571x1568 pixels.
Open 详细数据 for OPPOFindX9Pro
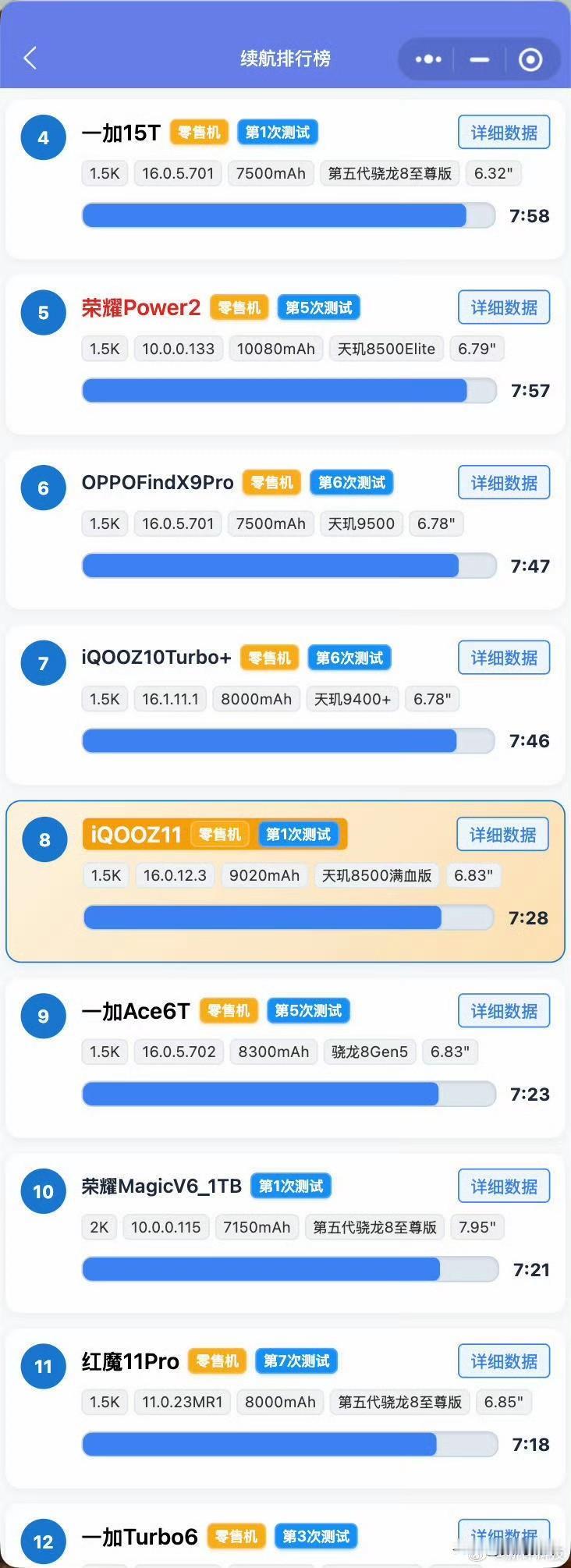coord(503,482)
